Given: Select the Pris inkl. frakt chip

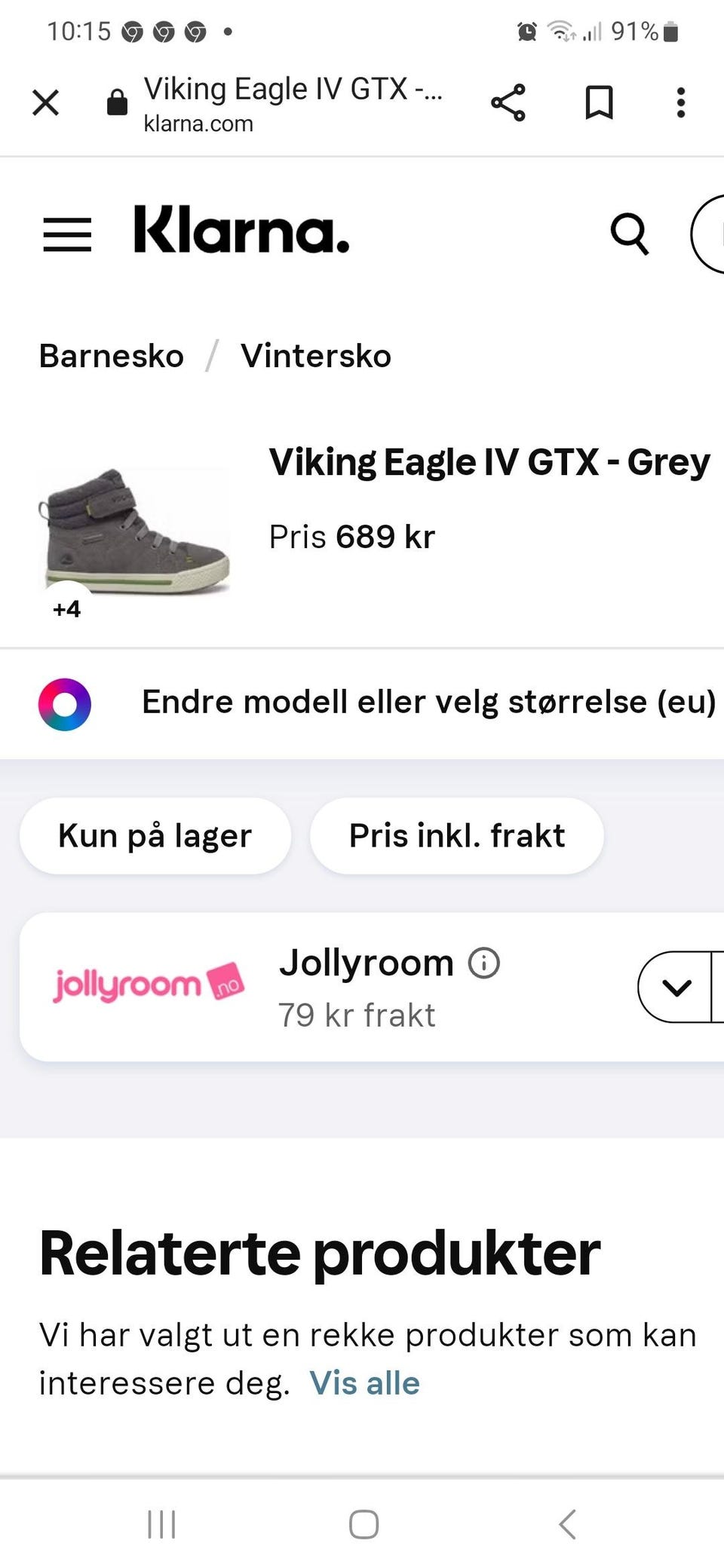Looking at the screenshot, I should point(456,836).
